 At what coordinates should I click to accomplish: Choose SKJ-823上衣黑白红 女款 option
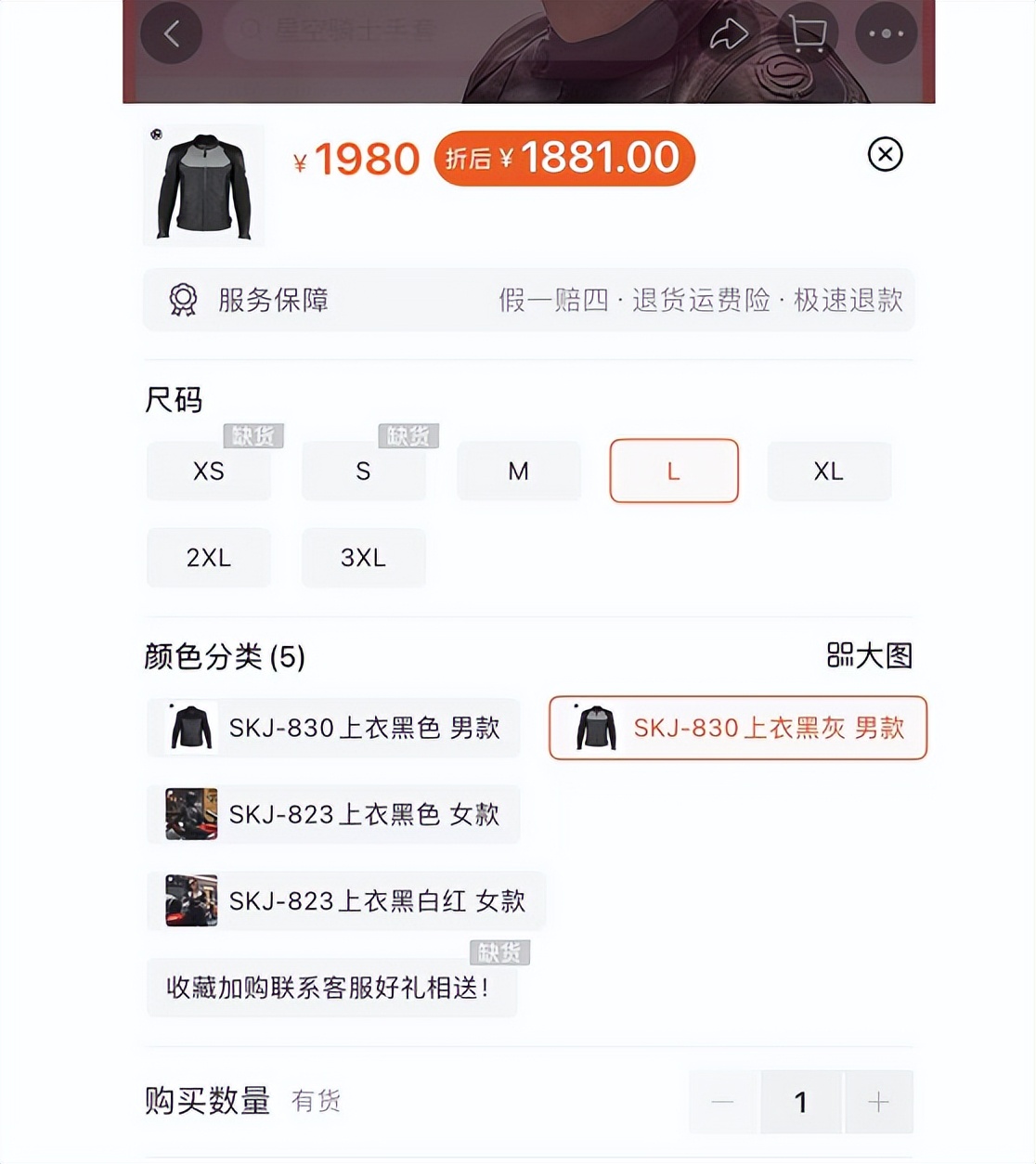tap(345, 900)
